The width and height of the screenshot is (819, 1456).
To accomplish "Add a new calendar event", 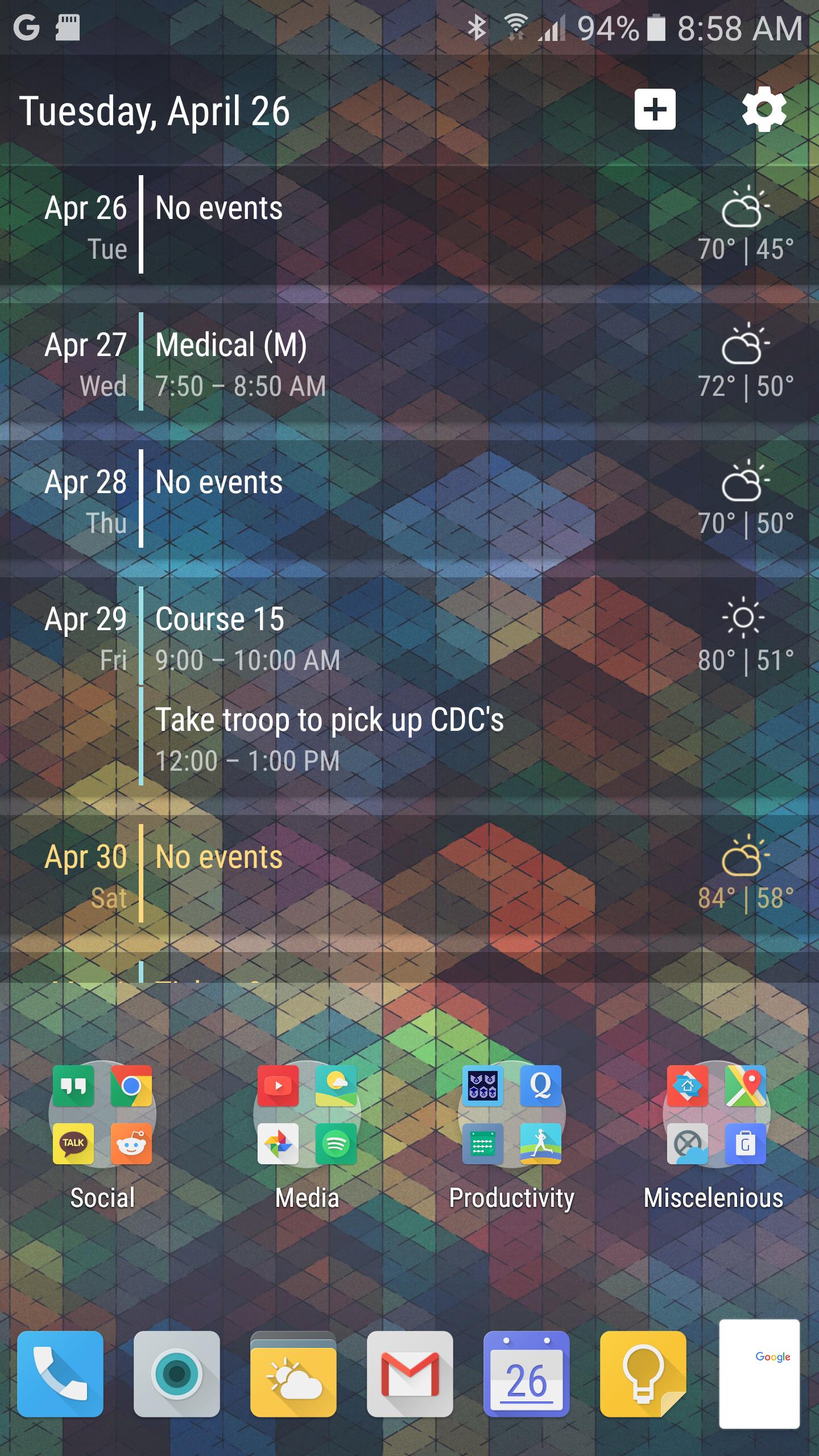I will [x=655, y=109].
